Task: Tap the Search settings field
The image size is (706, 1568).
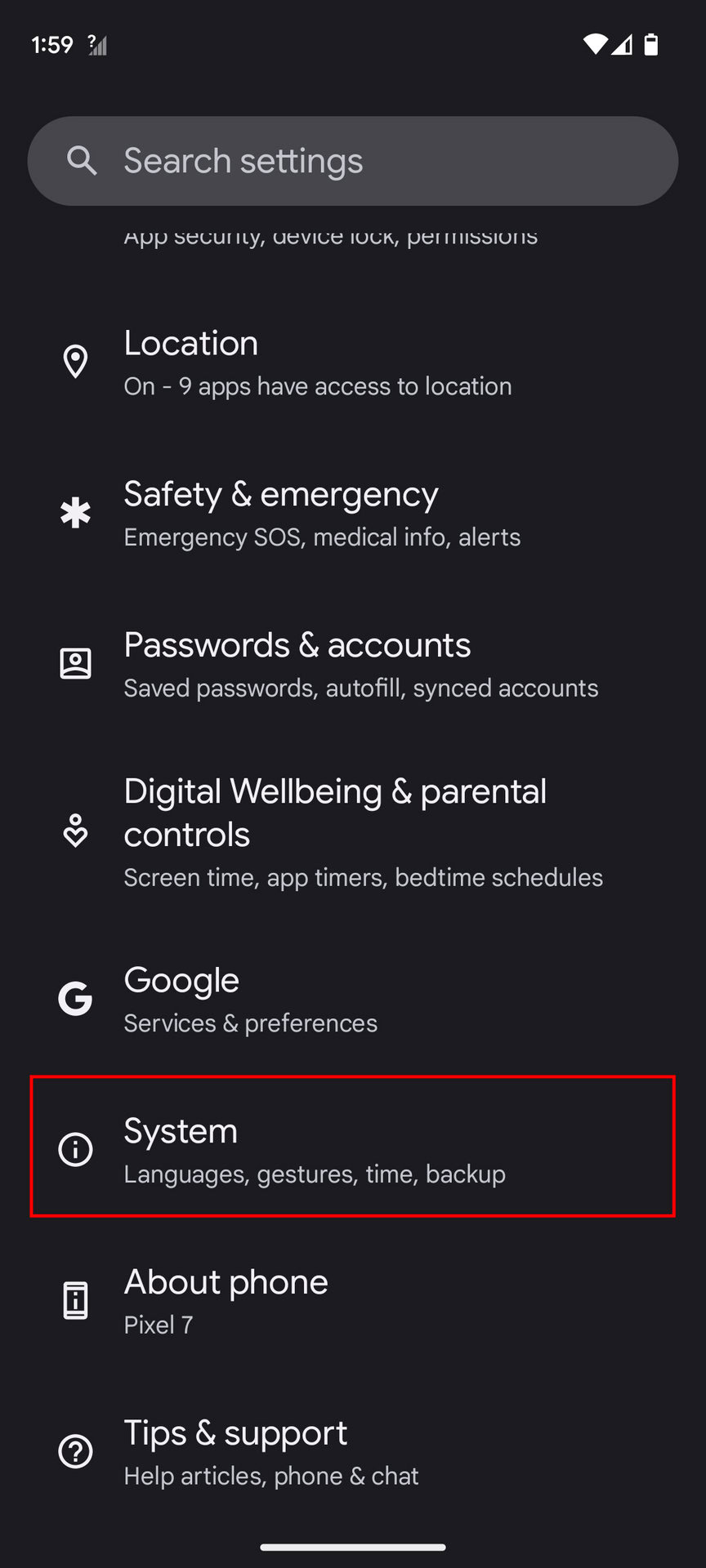Action: pos(353,161)
